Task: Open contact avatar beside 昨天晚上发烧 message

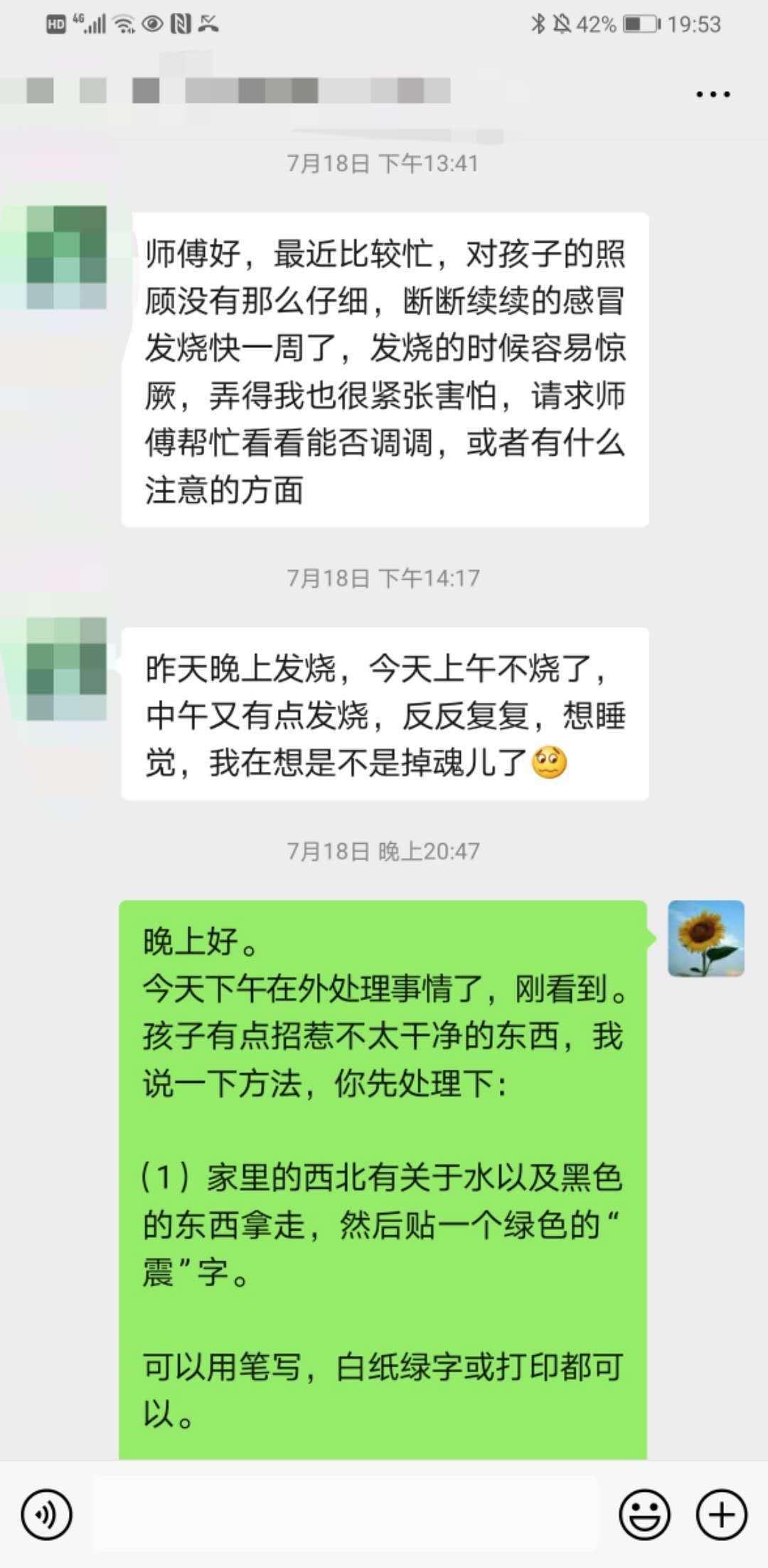Action: coord(66,669)
